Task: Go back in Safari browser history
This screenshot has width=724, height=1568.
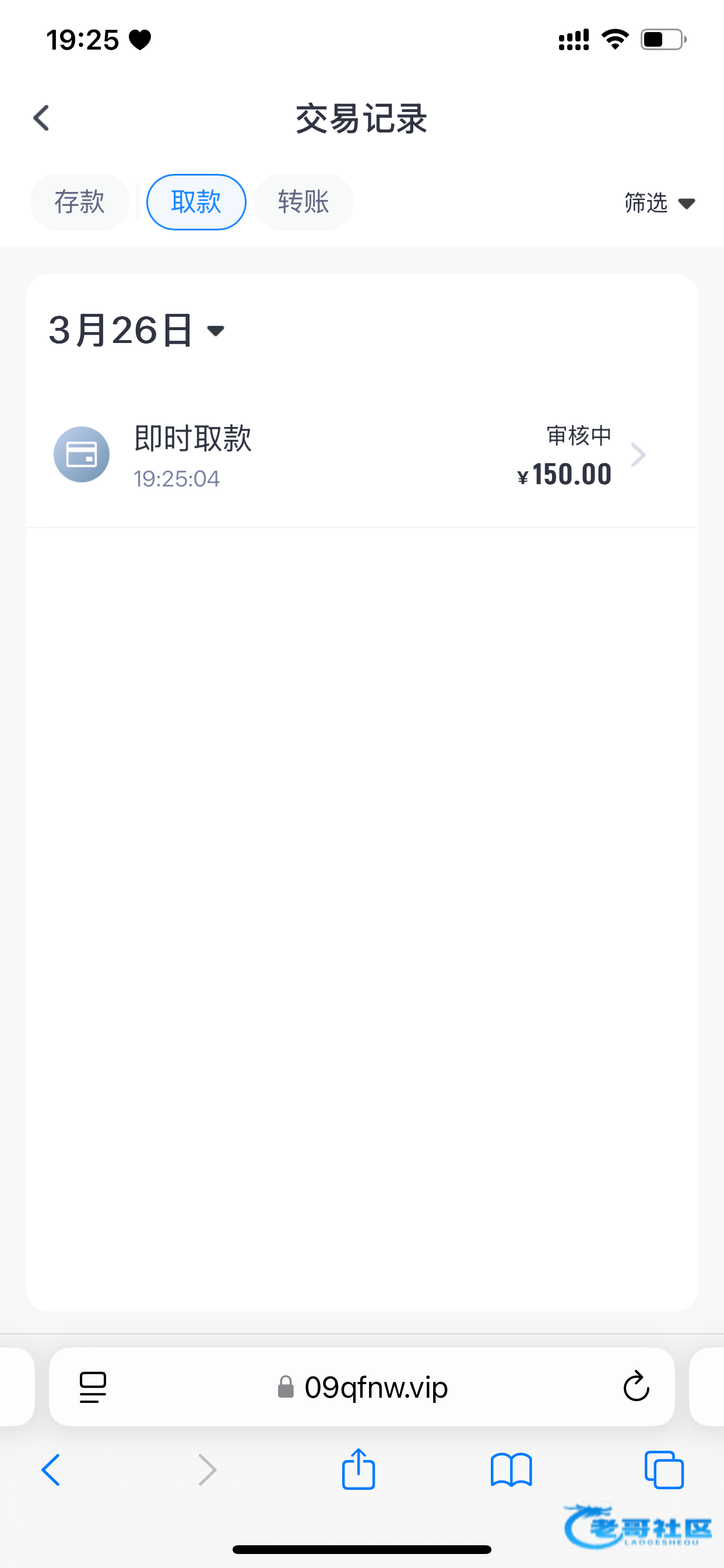Action: point(51,1470)
